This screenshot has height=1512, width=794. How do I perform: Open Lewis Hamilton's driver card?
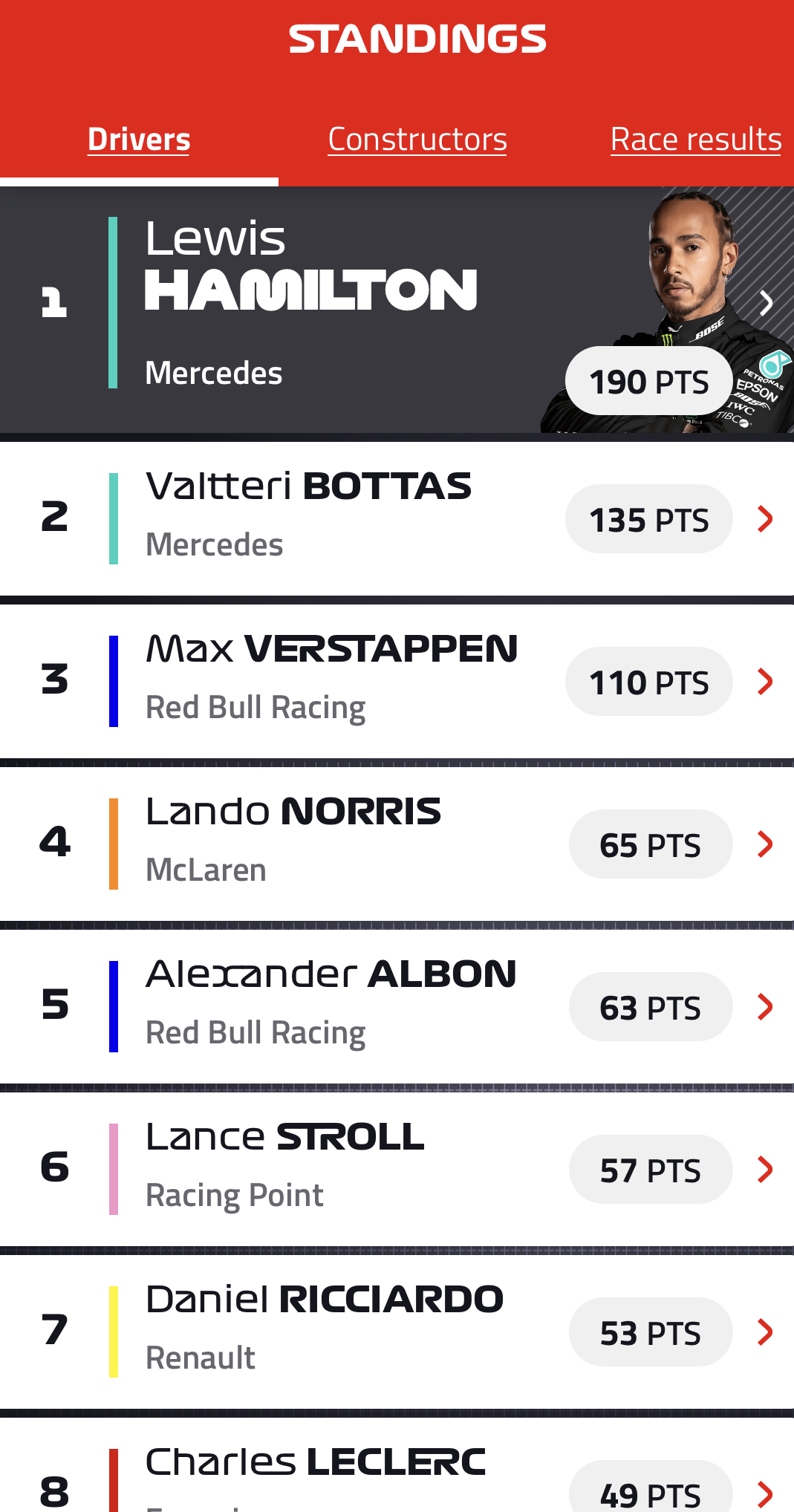pos(397,310)
